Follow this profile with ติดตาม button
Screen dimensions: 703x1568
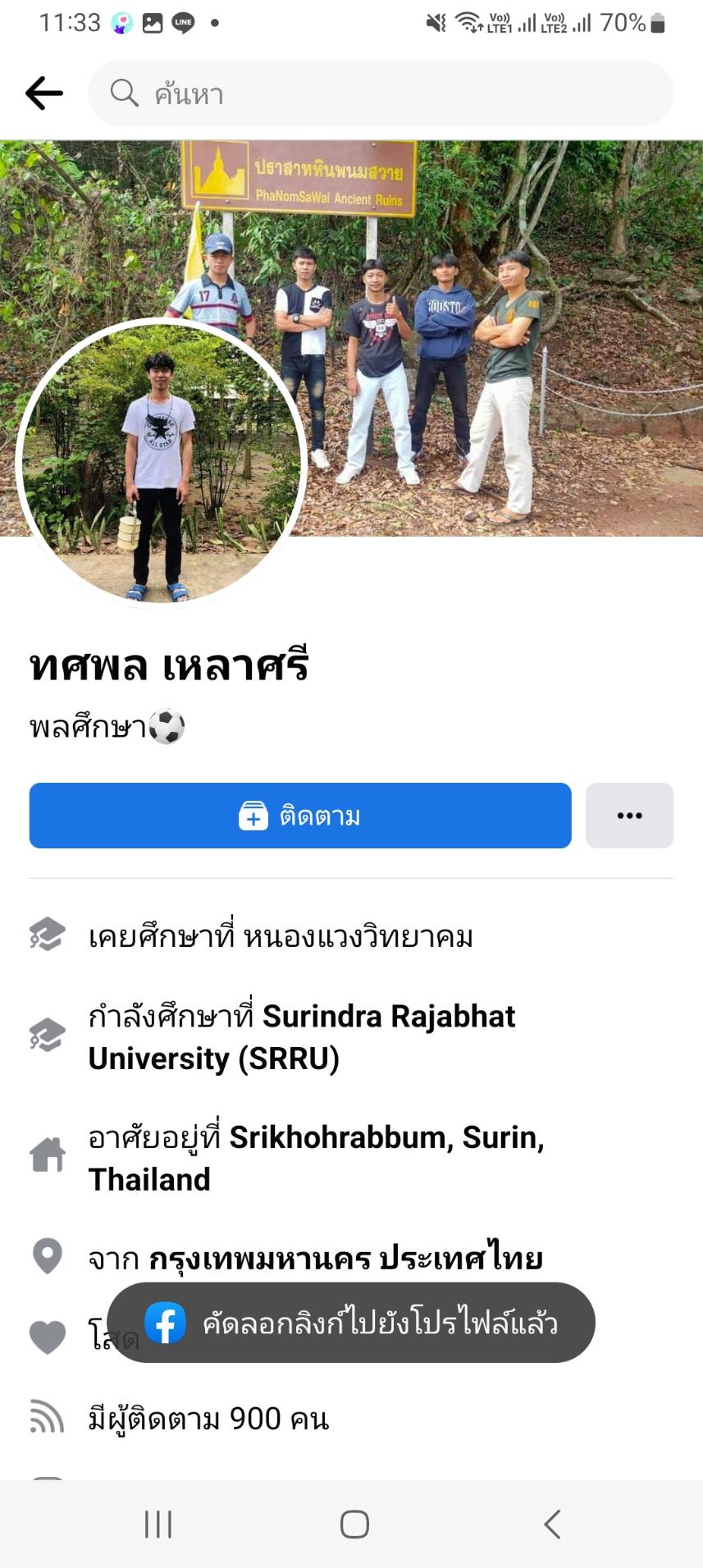click(300, 816)
